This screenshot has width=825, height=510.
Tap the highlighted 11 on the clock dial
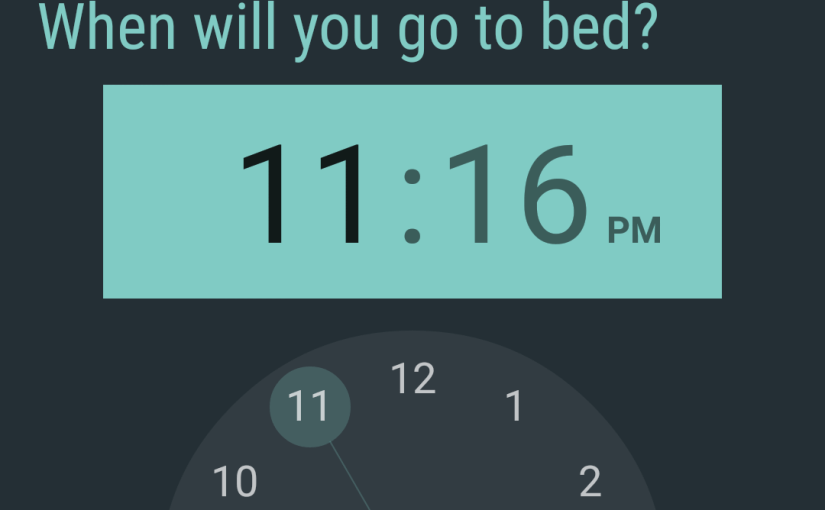click(x=310, y=407)
